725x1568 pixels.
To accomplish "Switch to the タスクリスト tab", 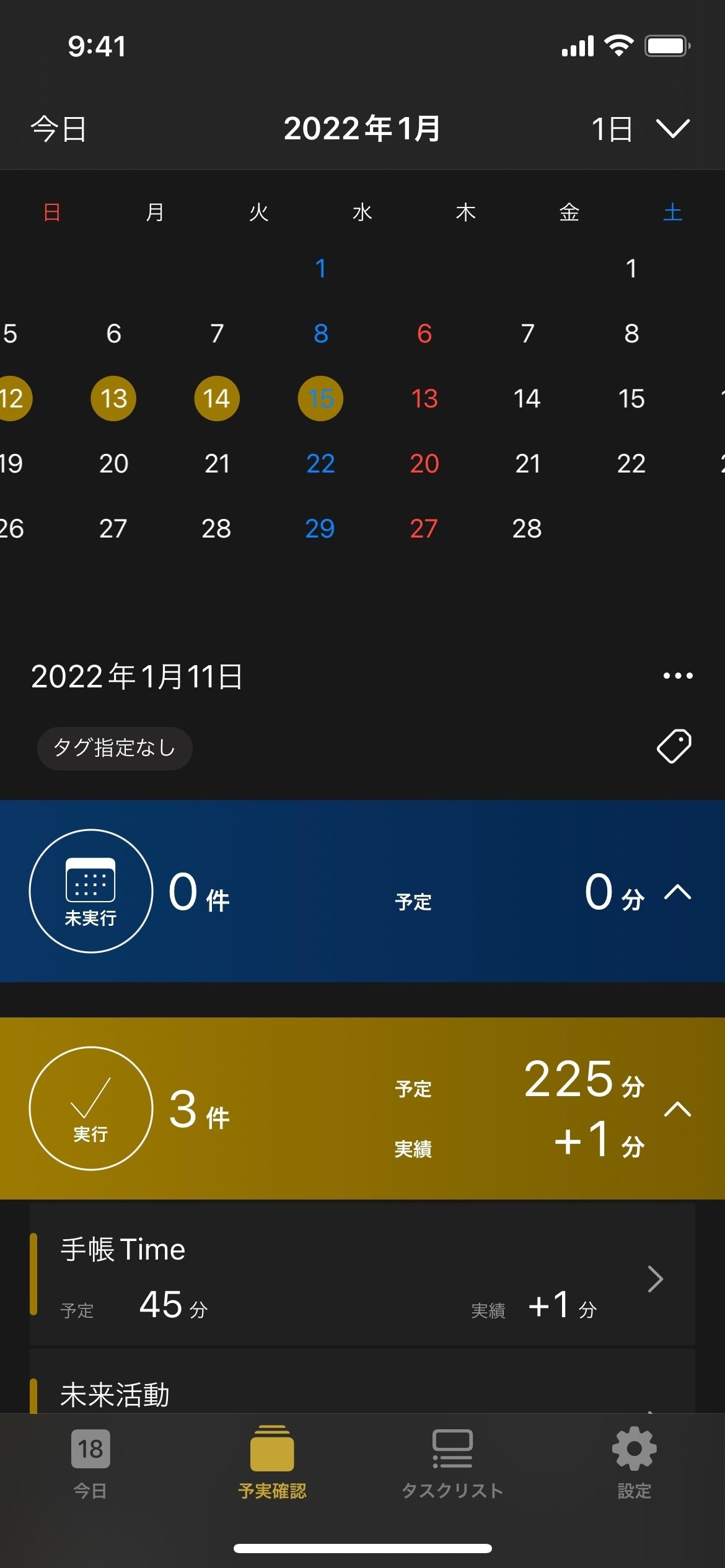I will pyautogui.click(x=452, y=1464).
